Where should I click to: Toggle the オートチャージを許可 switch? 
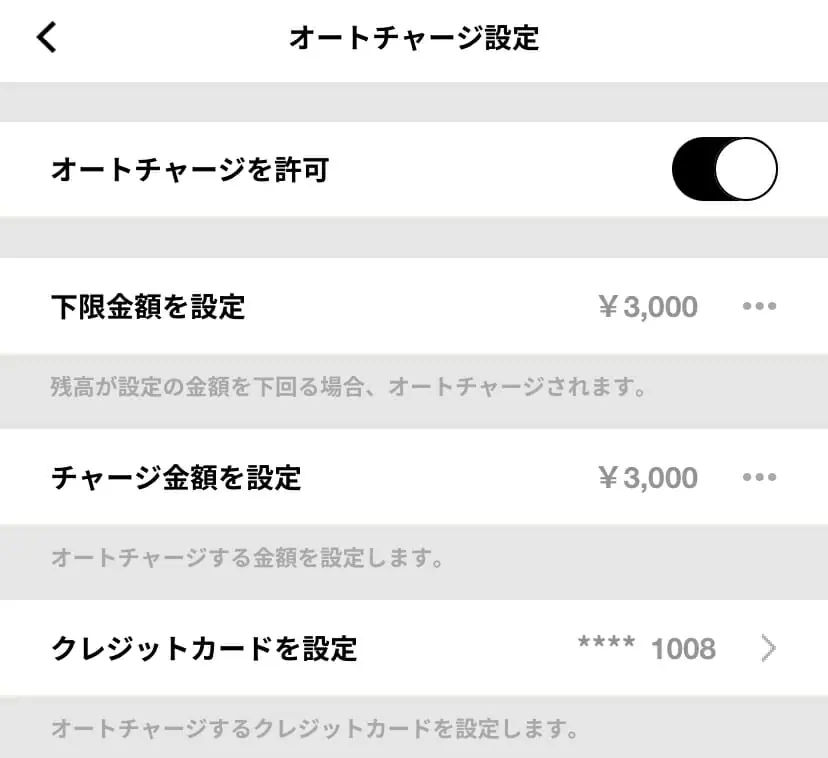tap(724, 170)
